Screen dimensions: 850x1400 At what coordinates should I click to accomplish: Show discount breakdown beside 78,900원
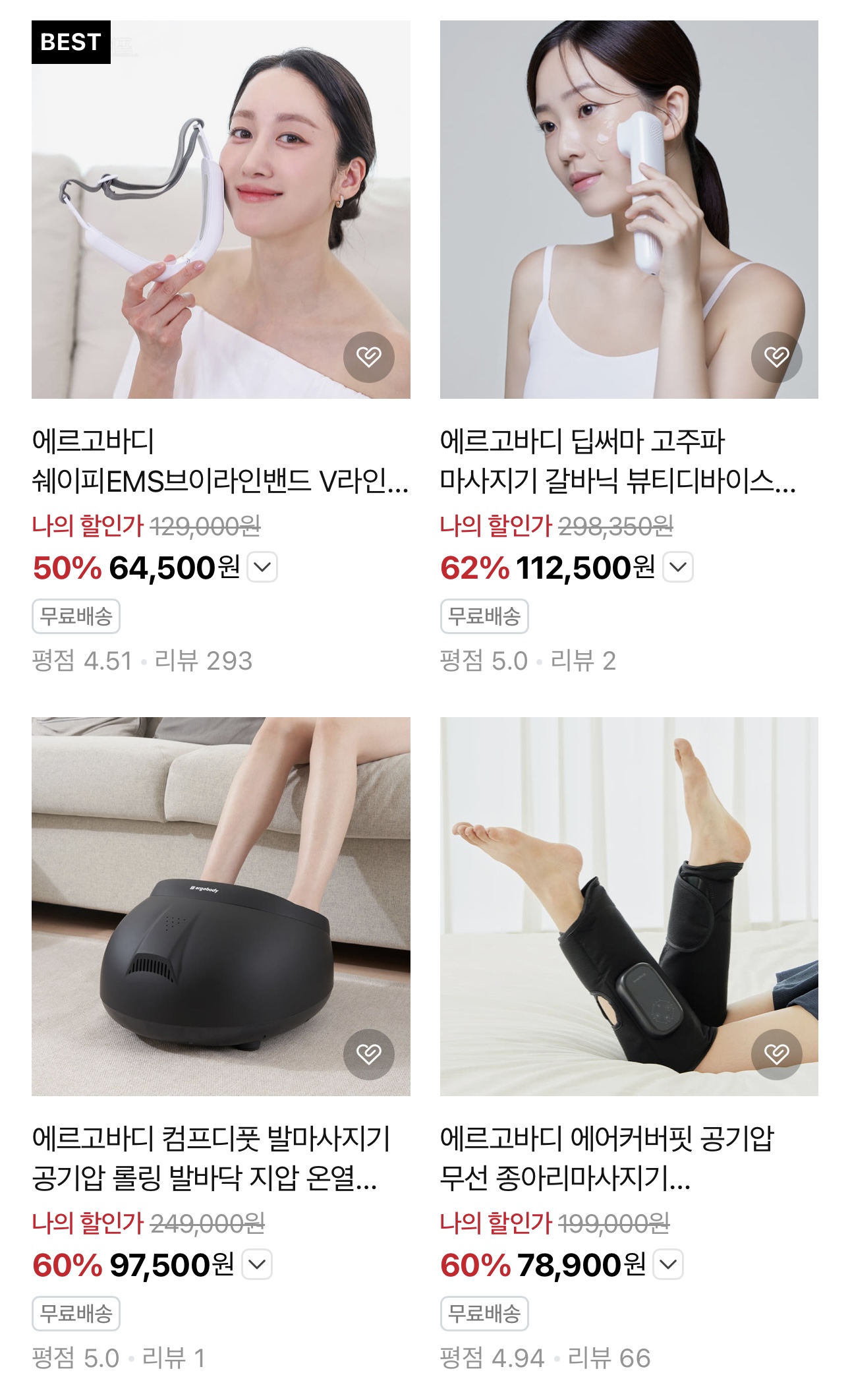(668, 1264)
